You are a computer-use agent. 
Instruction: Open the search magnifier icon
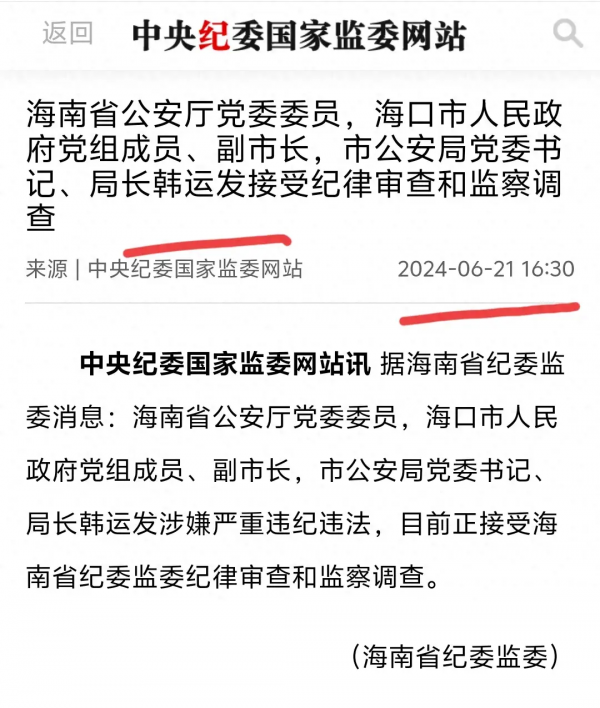567,34
